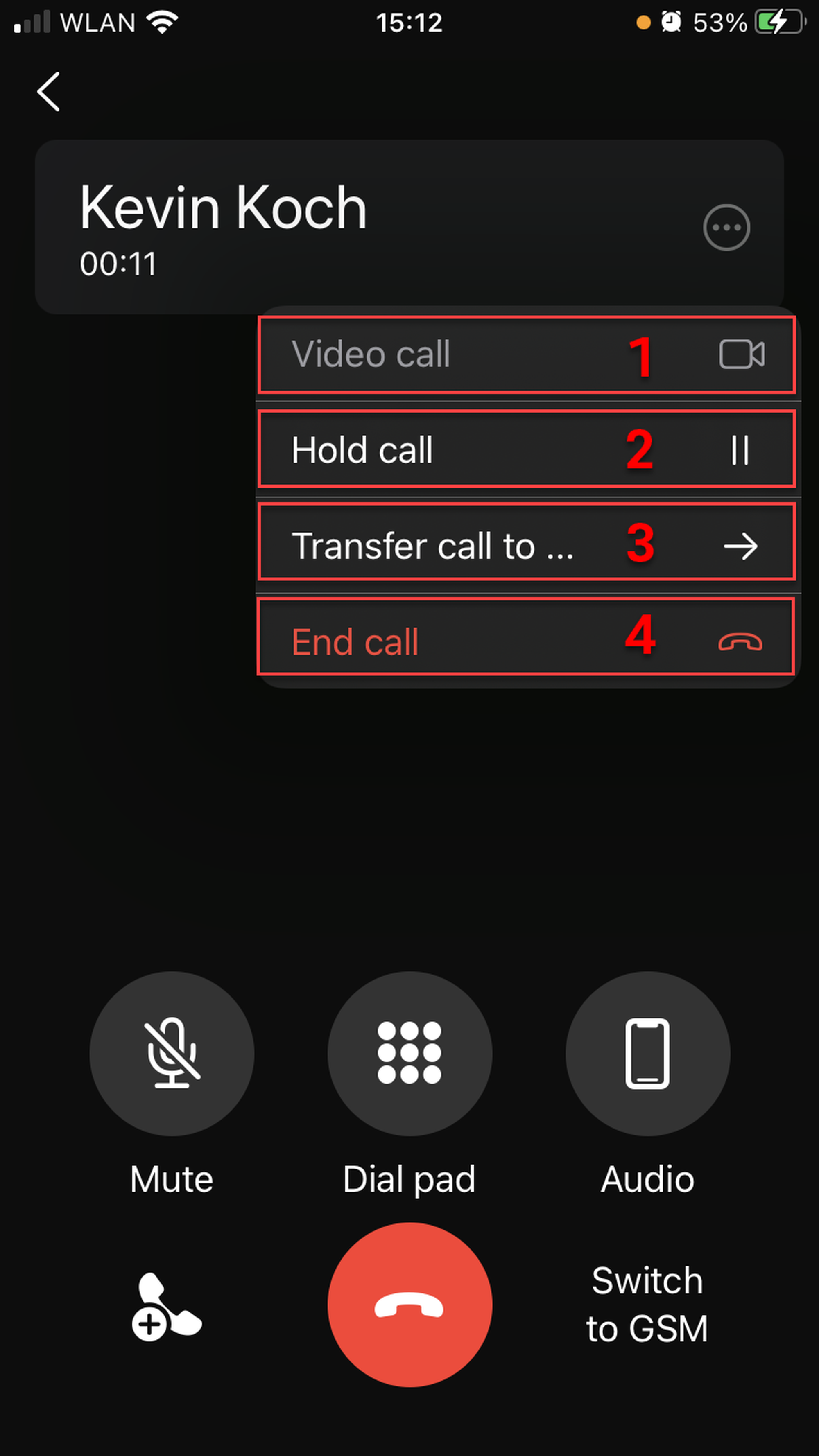Put the call on hold

point(526,450)
